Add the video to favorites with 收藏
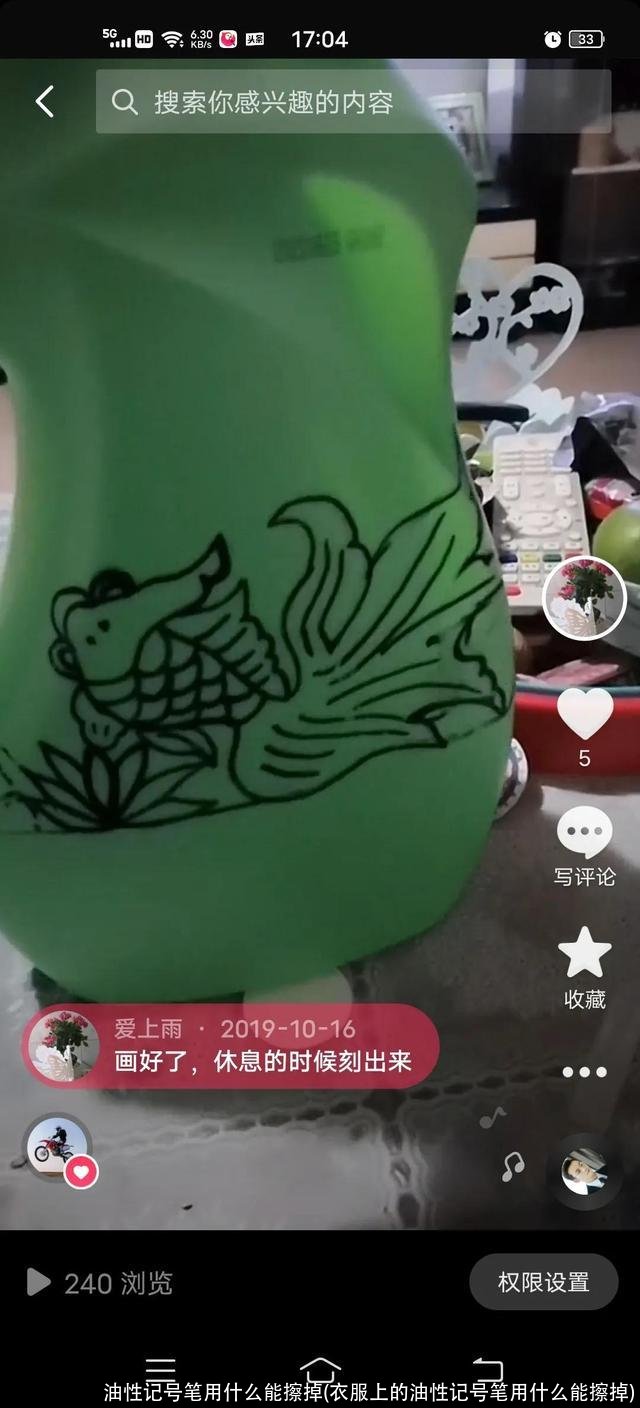640x1408 pixels. click(x=585, y=965)
